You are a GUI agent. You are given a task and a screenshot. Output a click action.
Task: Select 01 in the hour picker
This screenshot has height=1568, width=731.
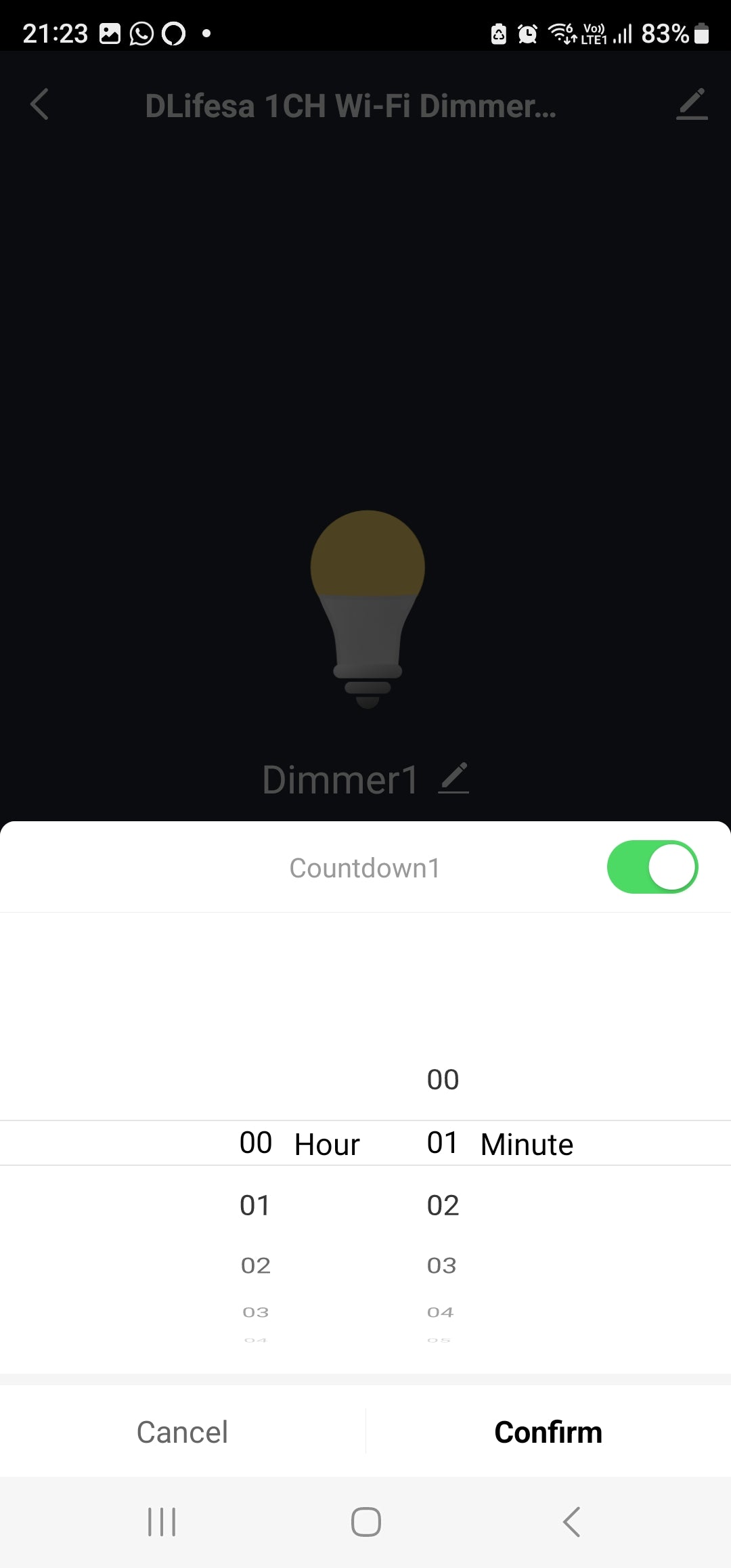[x=255, y=1206]
